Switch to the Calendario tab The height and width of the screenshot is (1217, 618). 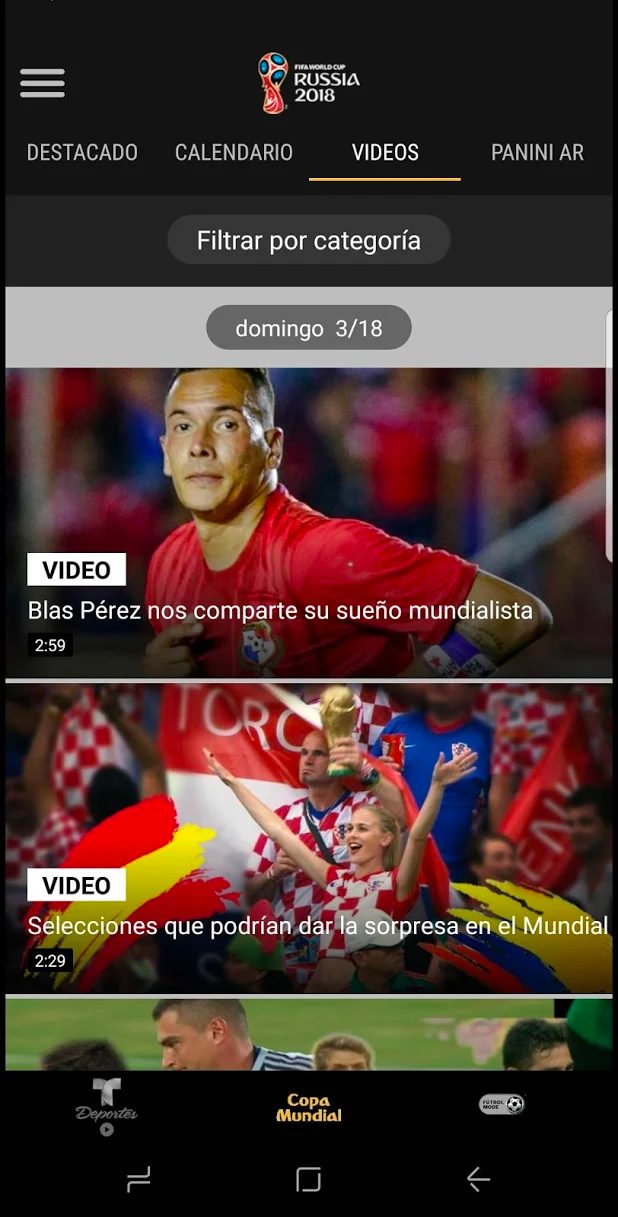pos(234,153)
